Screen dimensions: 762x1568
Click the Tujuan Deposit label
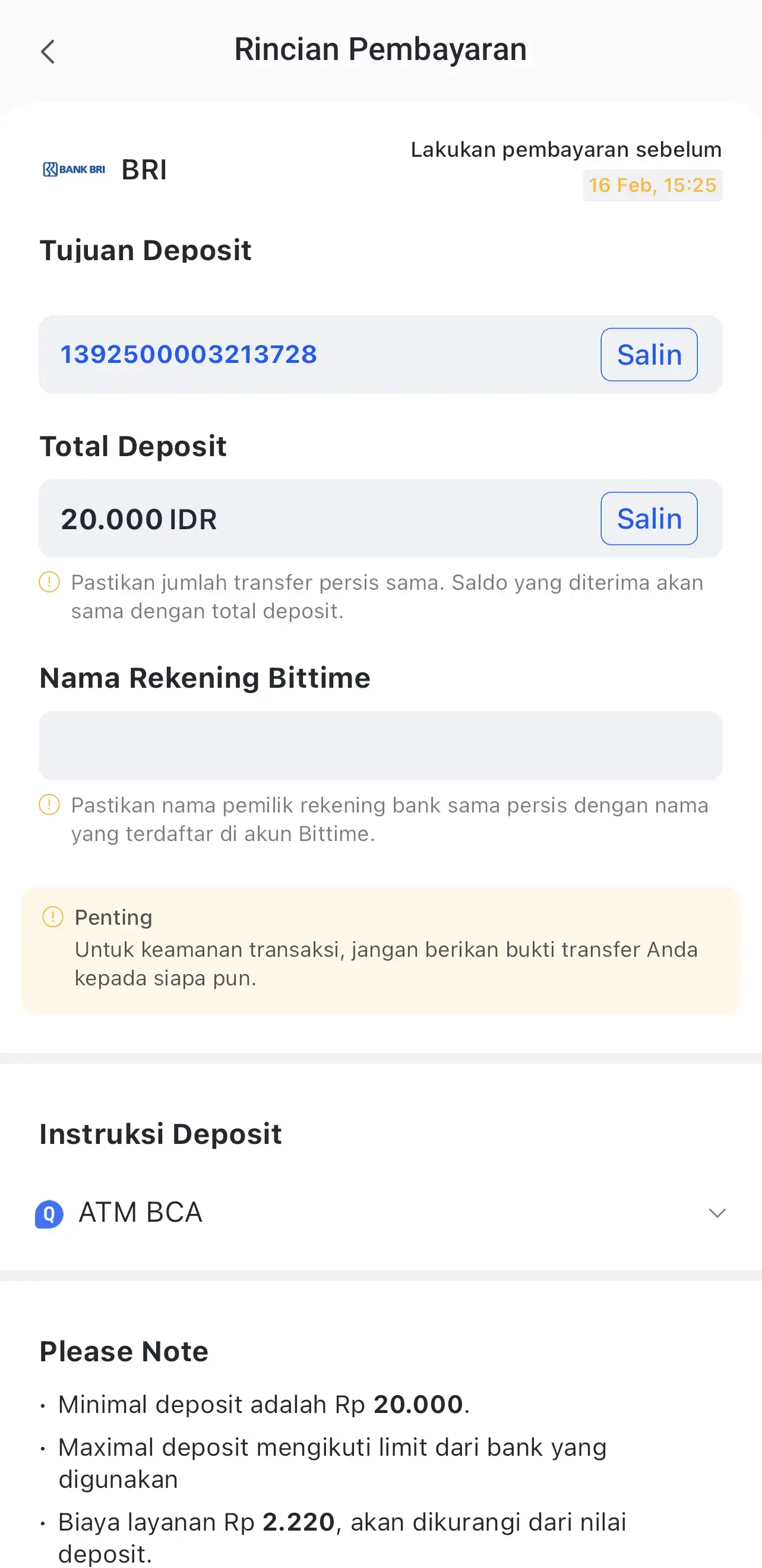click(x=146, y=249)
